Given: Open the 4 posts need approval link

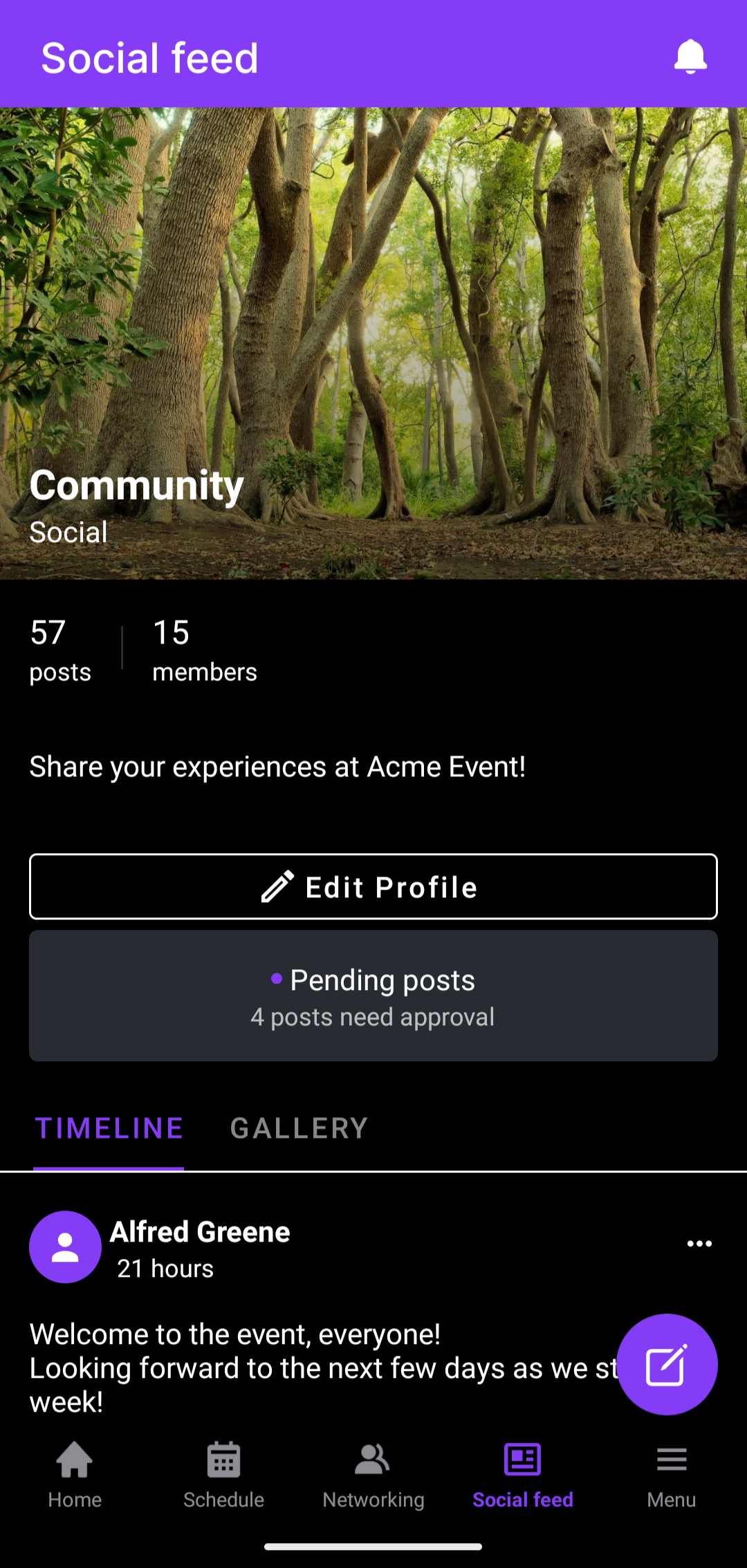Looking at the screenshot, I should tap(372, 1016).
